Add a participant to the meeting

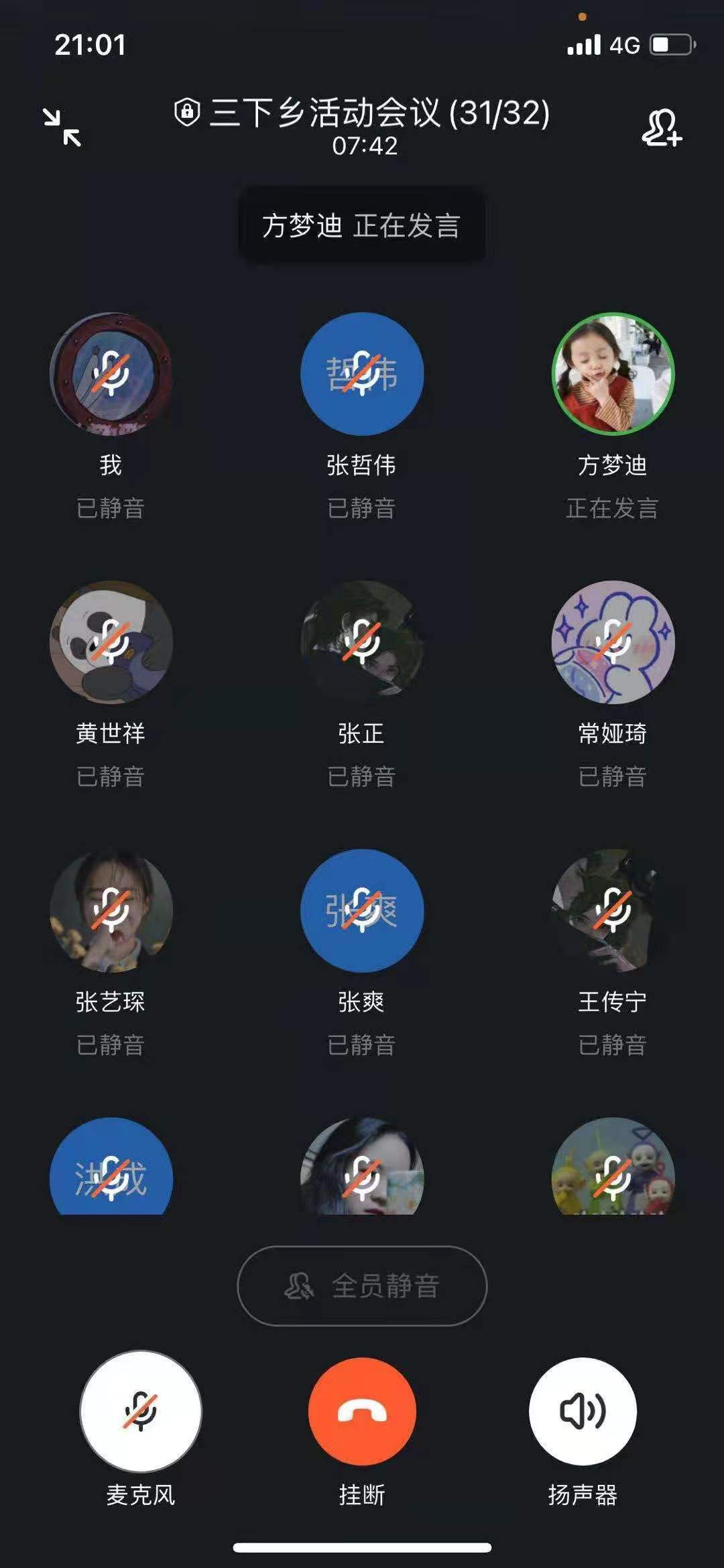661,127
